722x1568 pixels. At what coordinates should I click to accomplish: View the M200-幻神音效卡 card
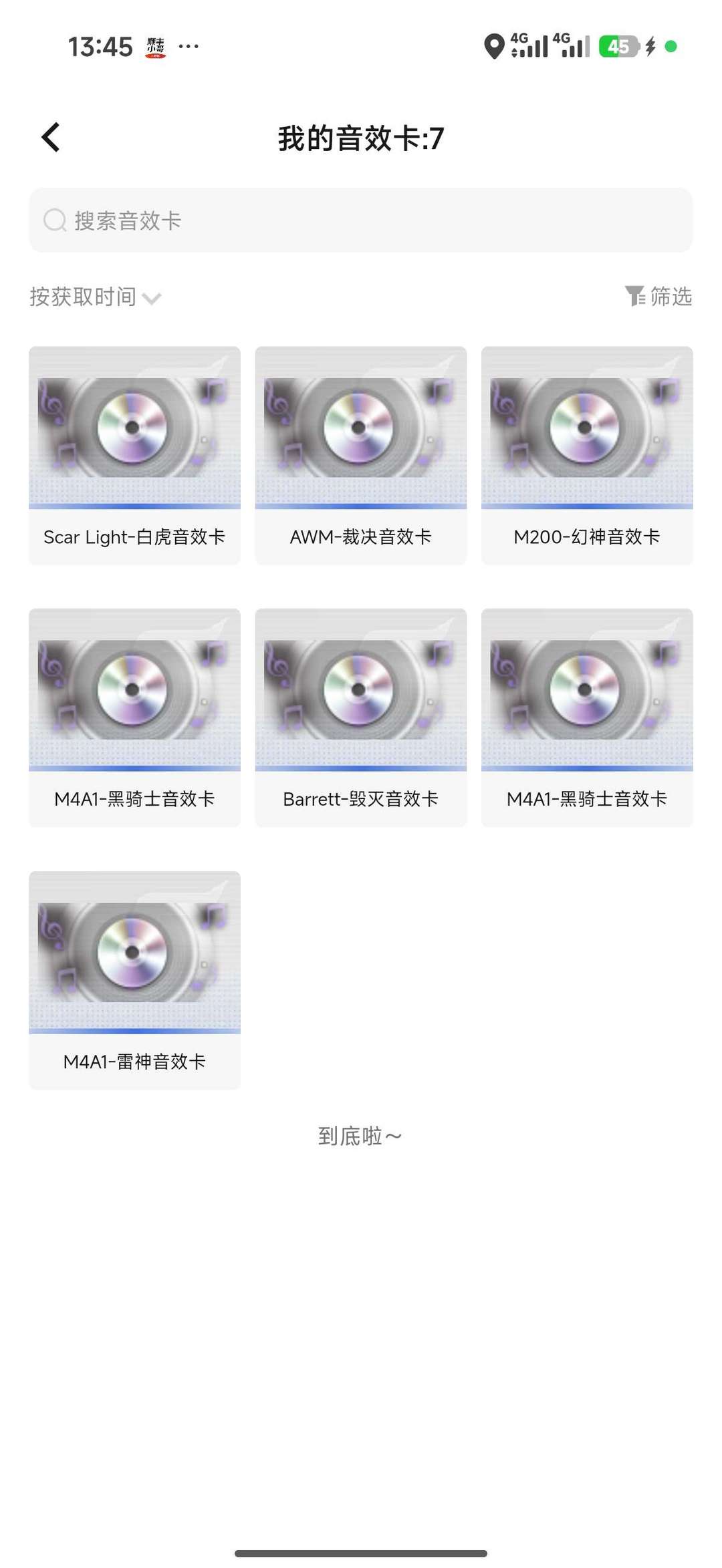tap(586, 455)
